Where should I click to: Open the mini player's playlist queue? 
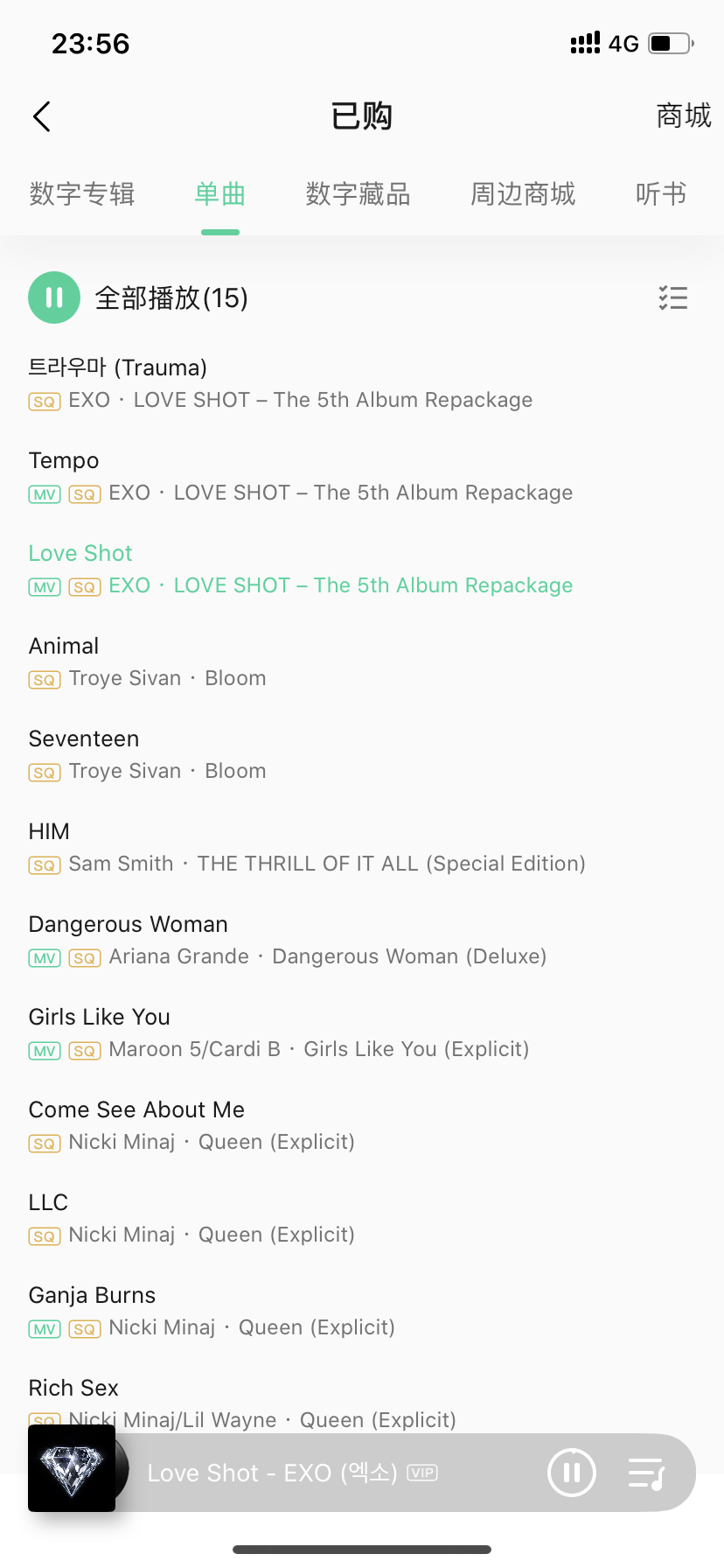[647, 1473]
